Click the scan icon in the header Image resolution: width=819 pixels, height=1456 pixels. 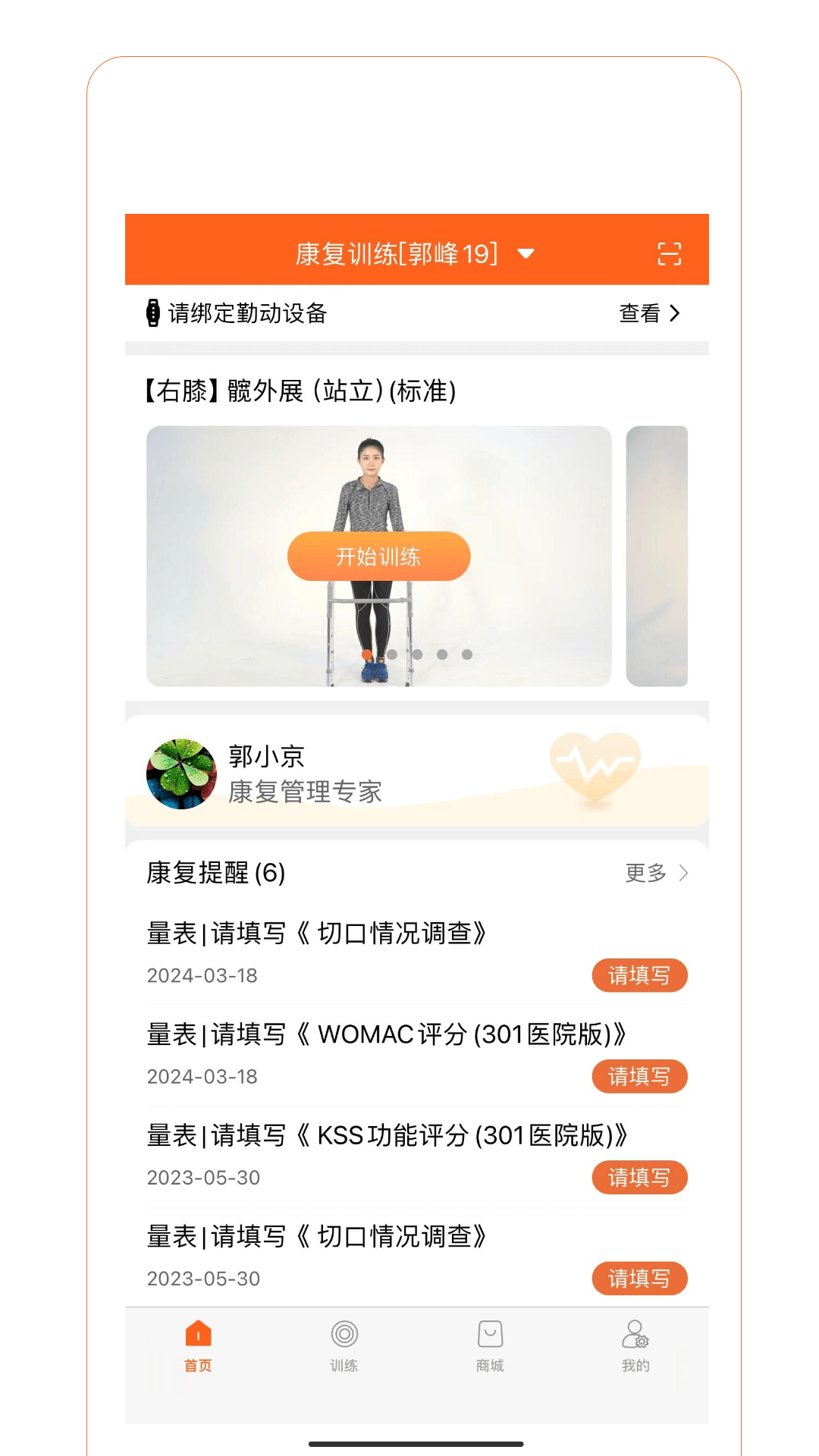pos(669,254)
